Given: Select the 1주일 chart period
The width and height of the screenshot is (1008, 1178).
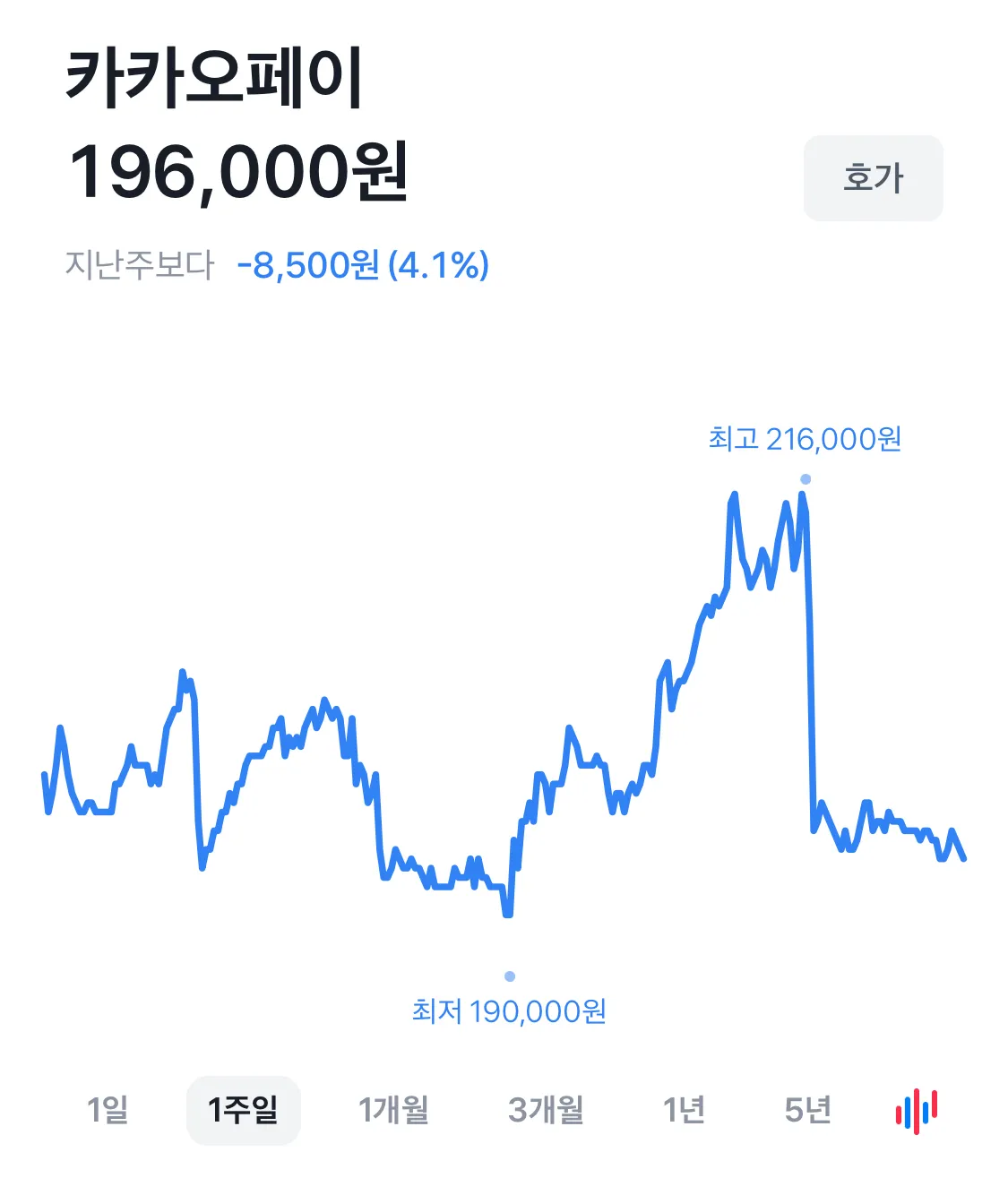Looking at the screenshot, I should [x=243, y=1110].
